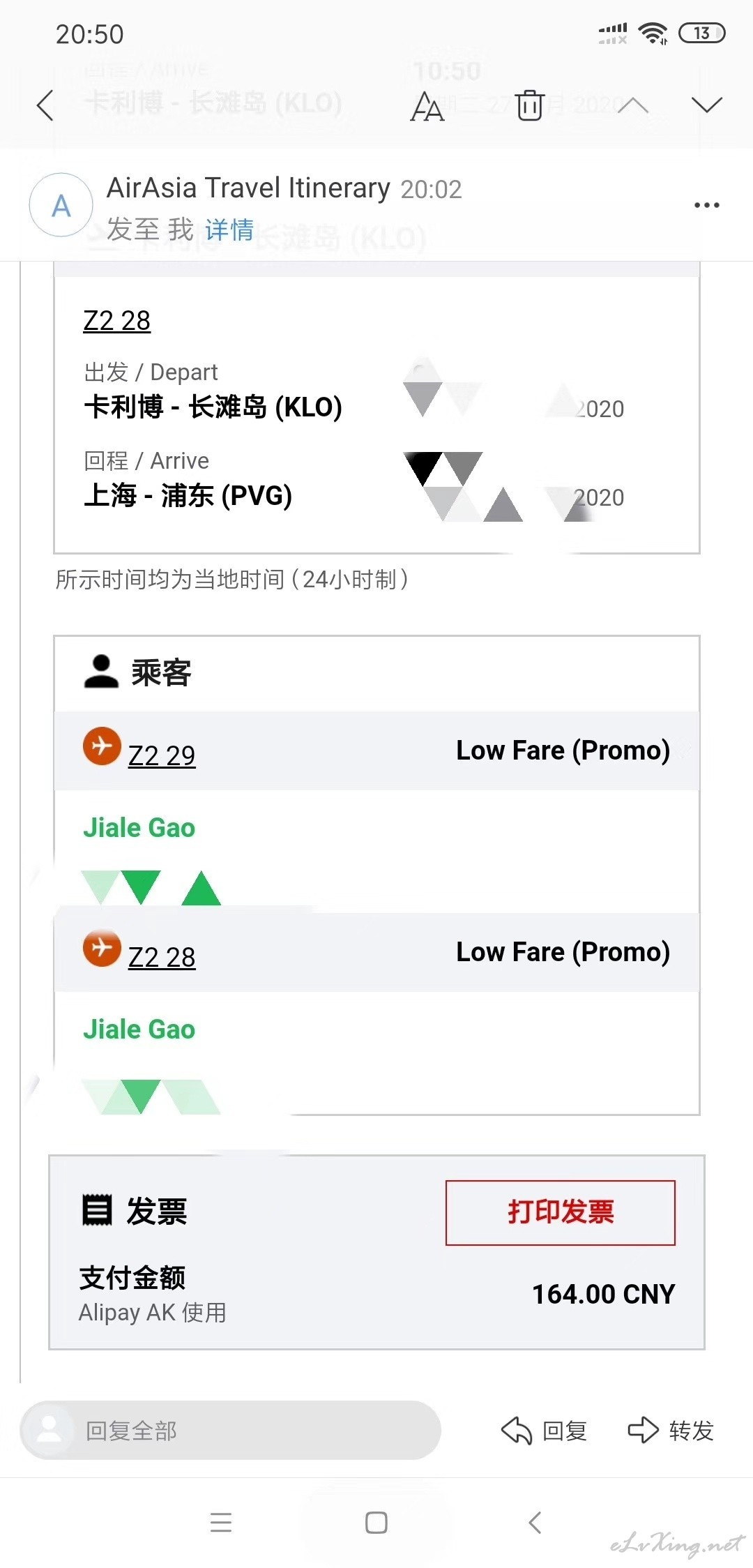753x1568 pixels.
Task: Forward this email with 转发
Action: [671, 1431]
